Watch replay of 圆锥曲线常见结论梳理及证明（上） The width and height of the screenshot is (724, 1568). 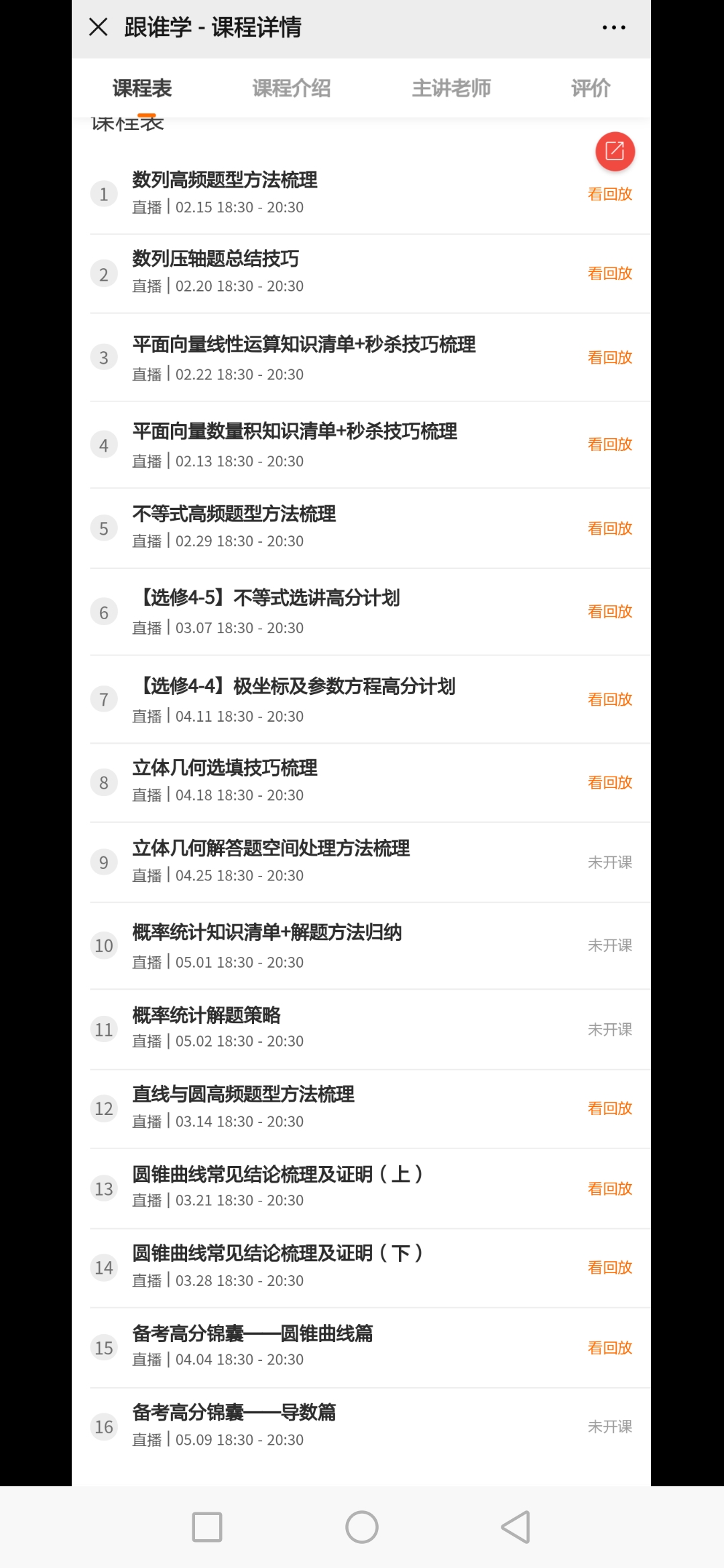click(x=610, y=1188)
